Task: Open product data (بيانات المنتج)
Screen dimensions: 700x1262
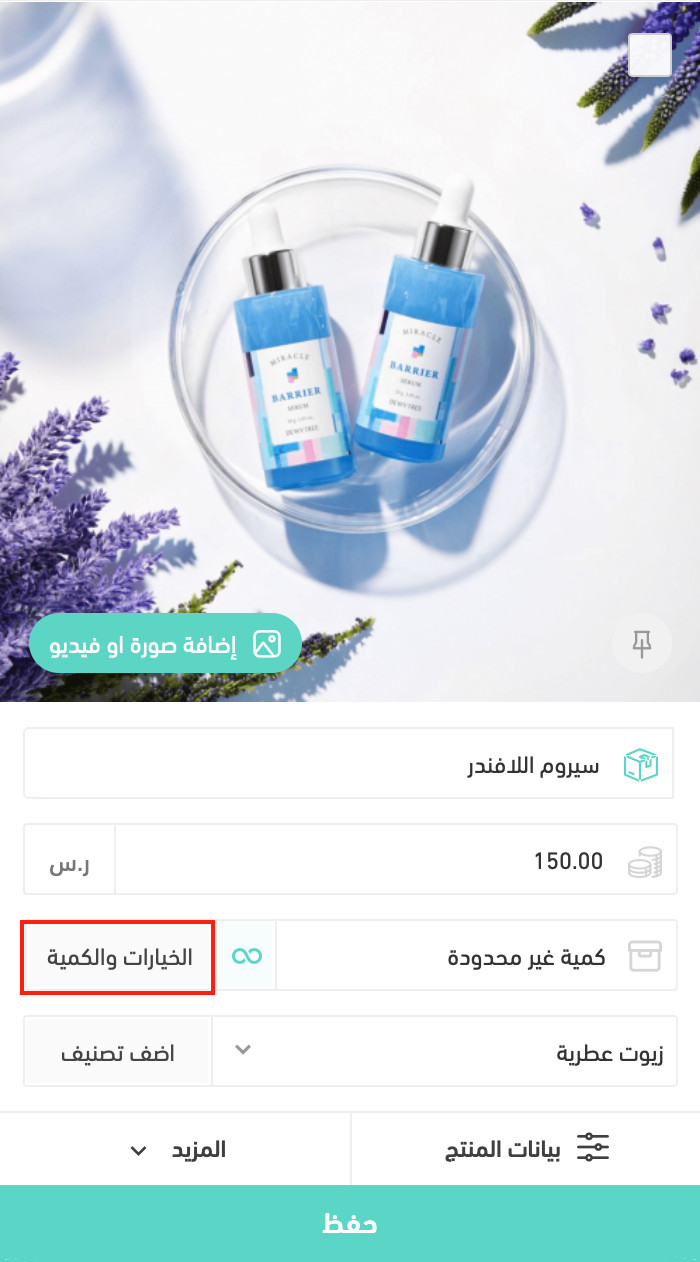Action: 525,1148
